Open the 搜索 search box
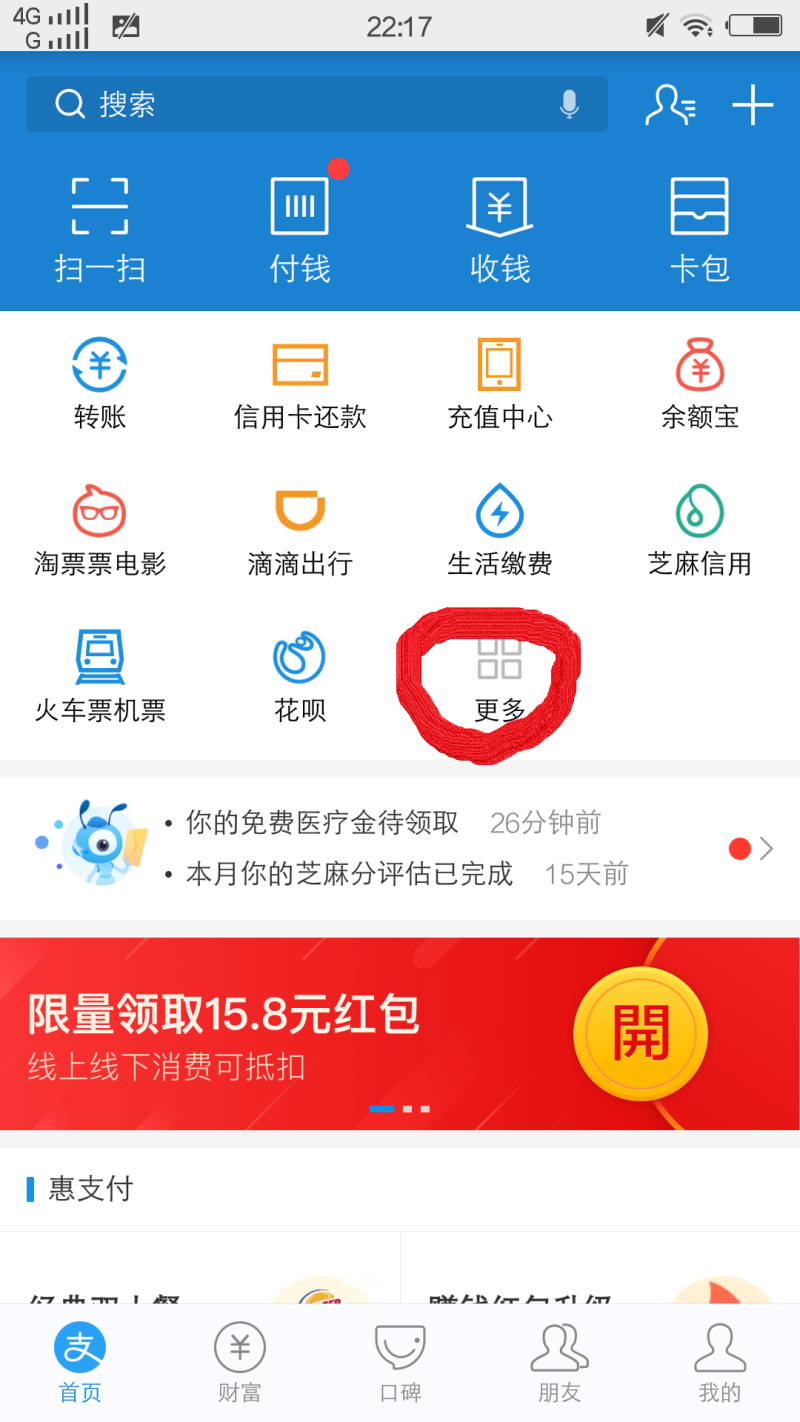This screenshot has height=1422, width=800. tap(300, 104)
